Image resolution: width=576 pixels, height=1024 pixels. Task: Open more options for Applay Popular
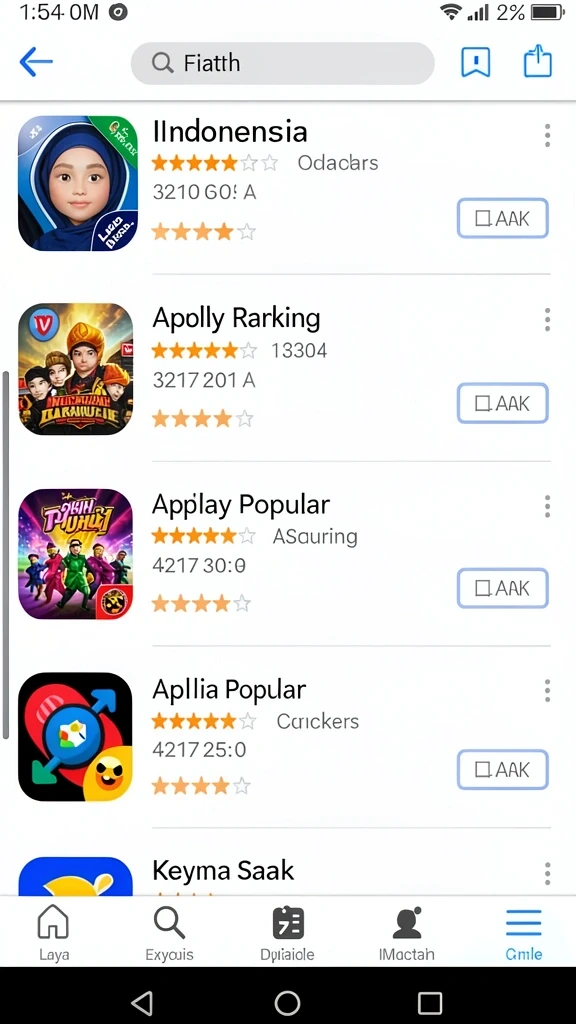(x=547, y=506)
